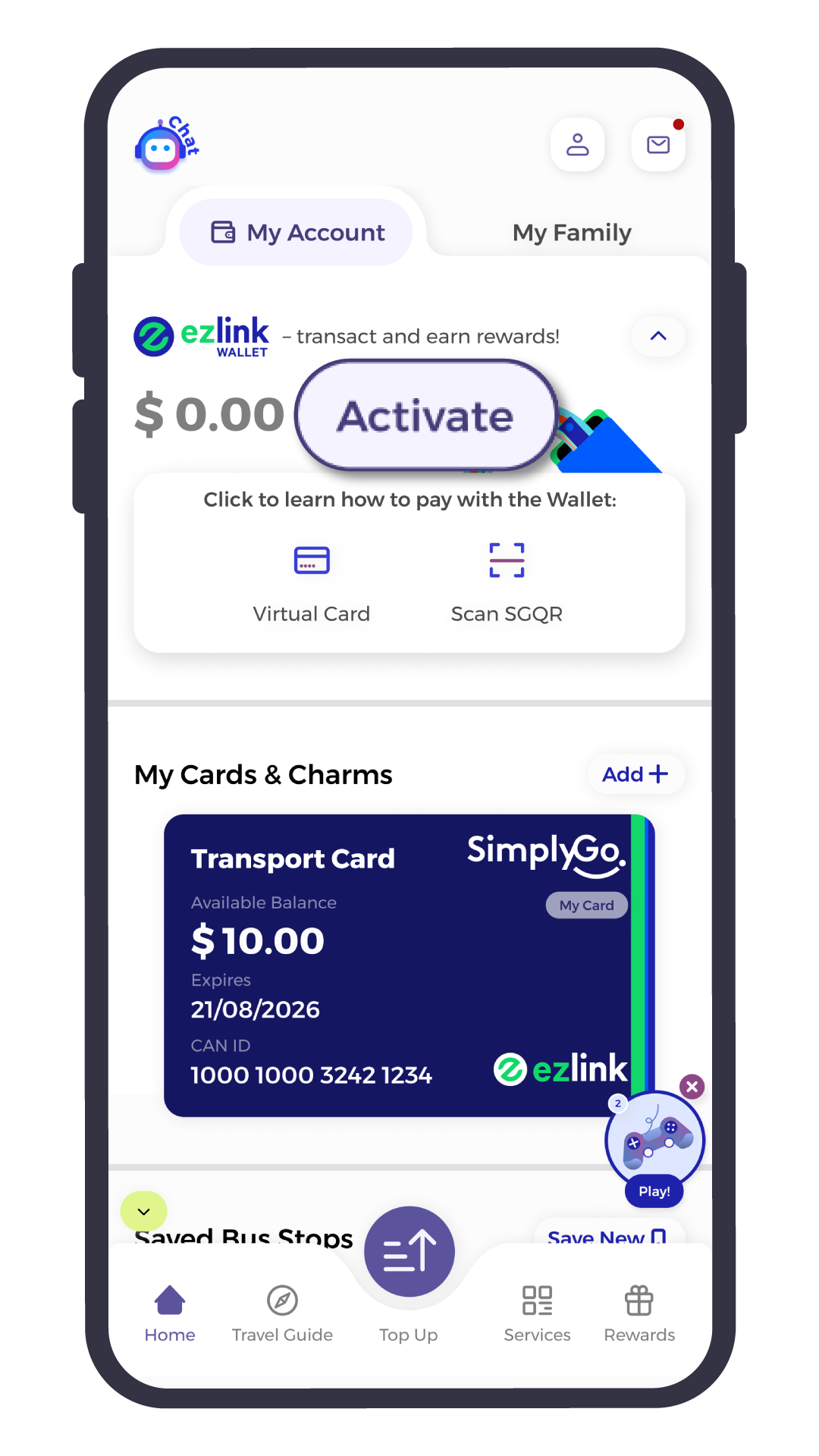Select the My Account tab
Viewport: 819px width, 1456px height.
[x=297, y=233]
